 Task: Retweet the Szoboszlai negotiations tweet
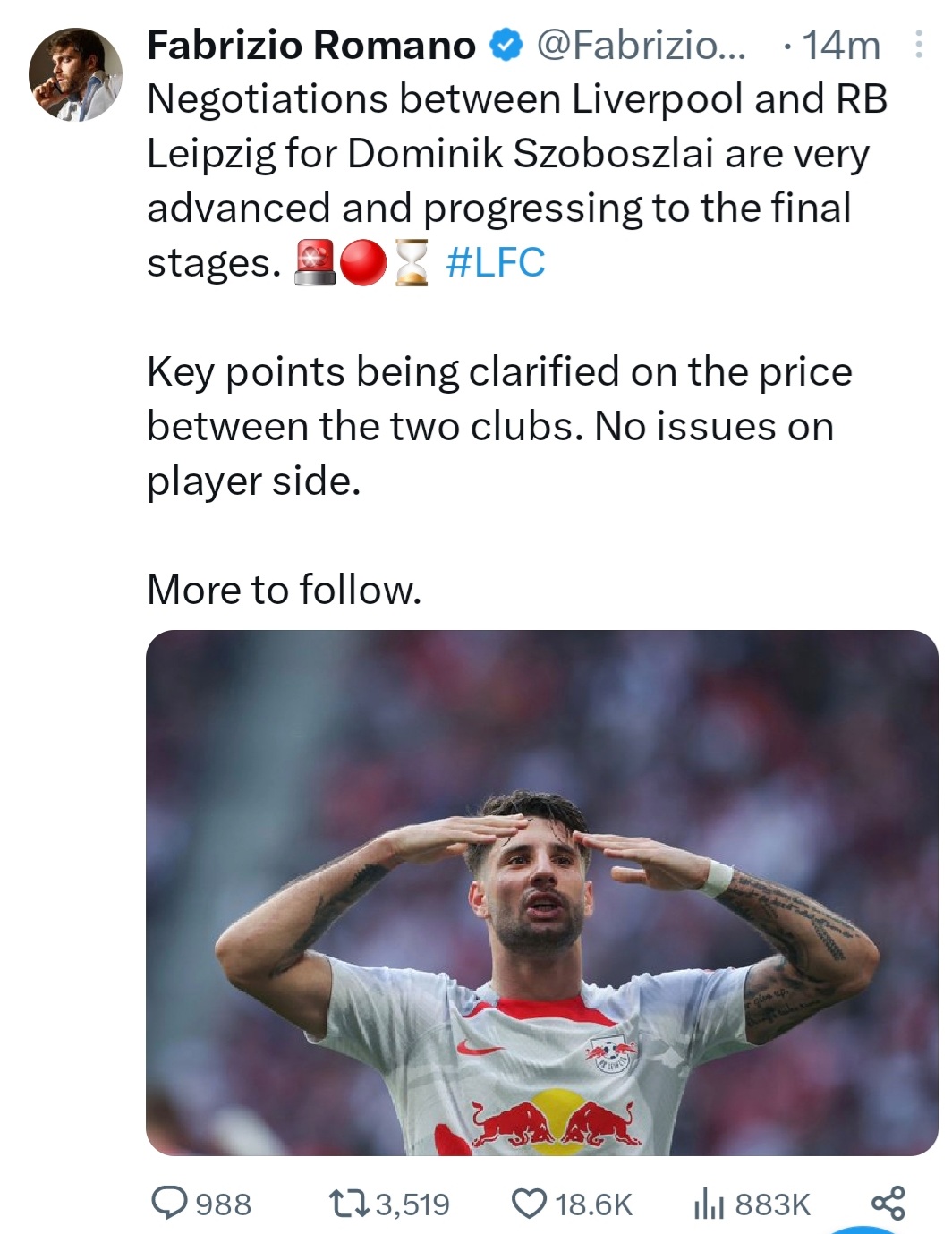[x=350, y=1204]
